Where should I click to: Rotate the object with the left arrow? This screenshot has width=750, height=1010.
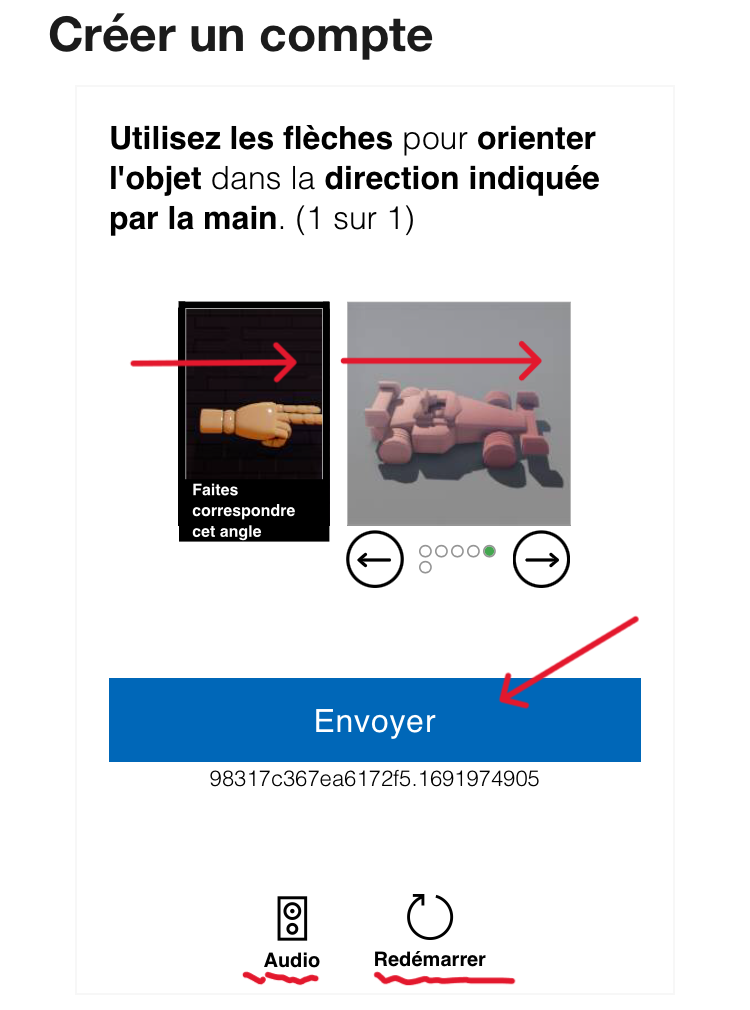(374, 560)
